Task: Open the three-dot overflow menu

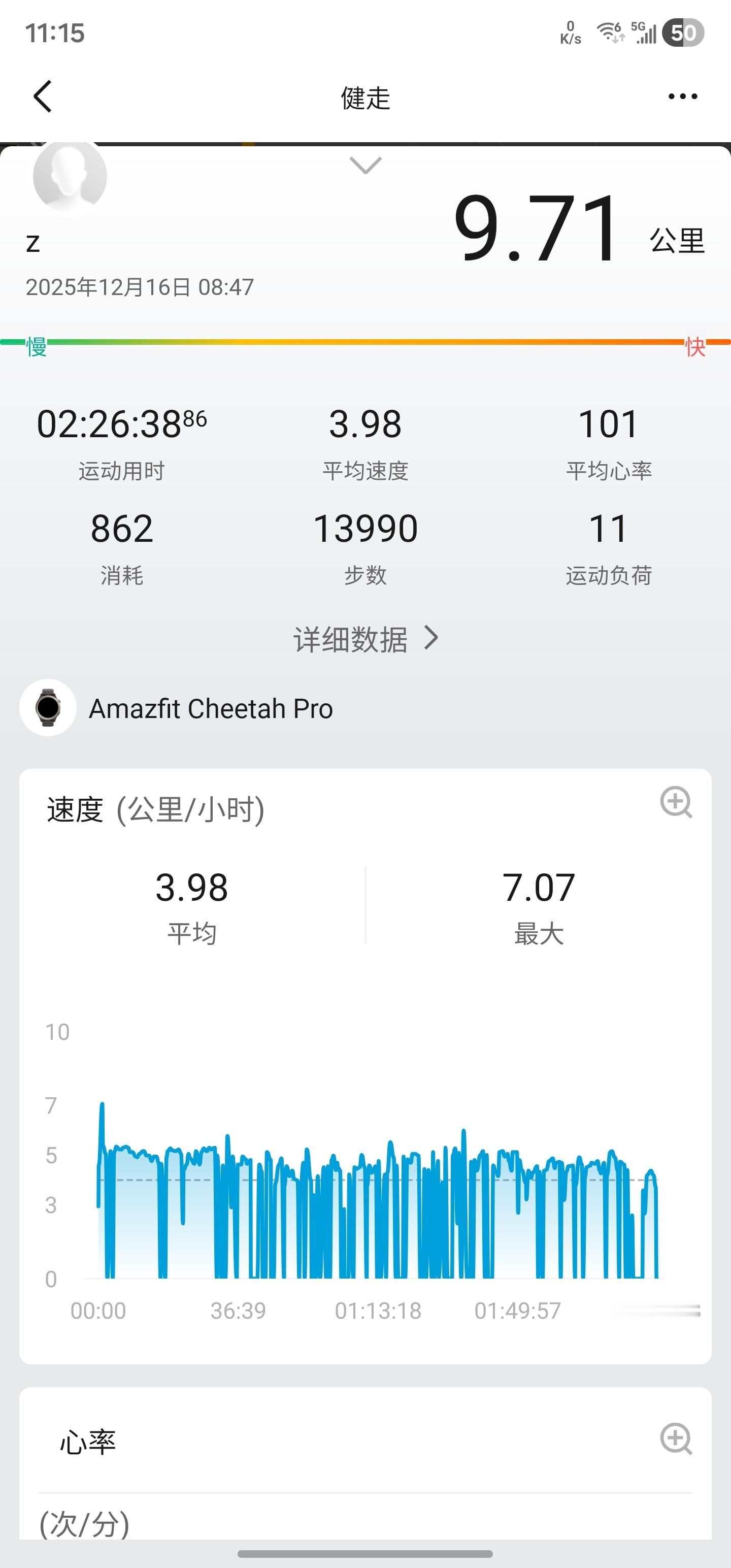Action: [682, 97]
